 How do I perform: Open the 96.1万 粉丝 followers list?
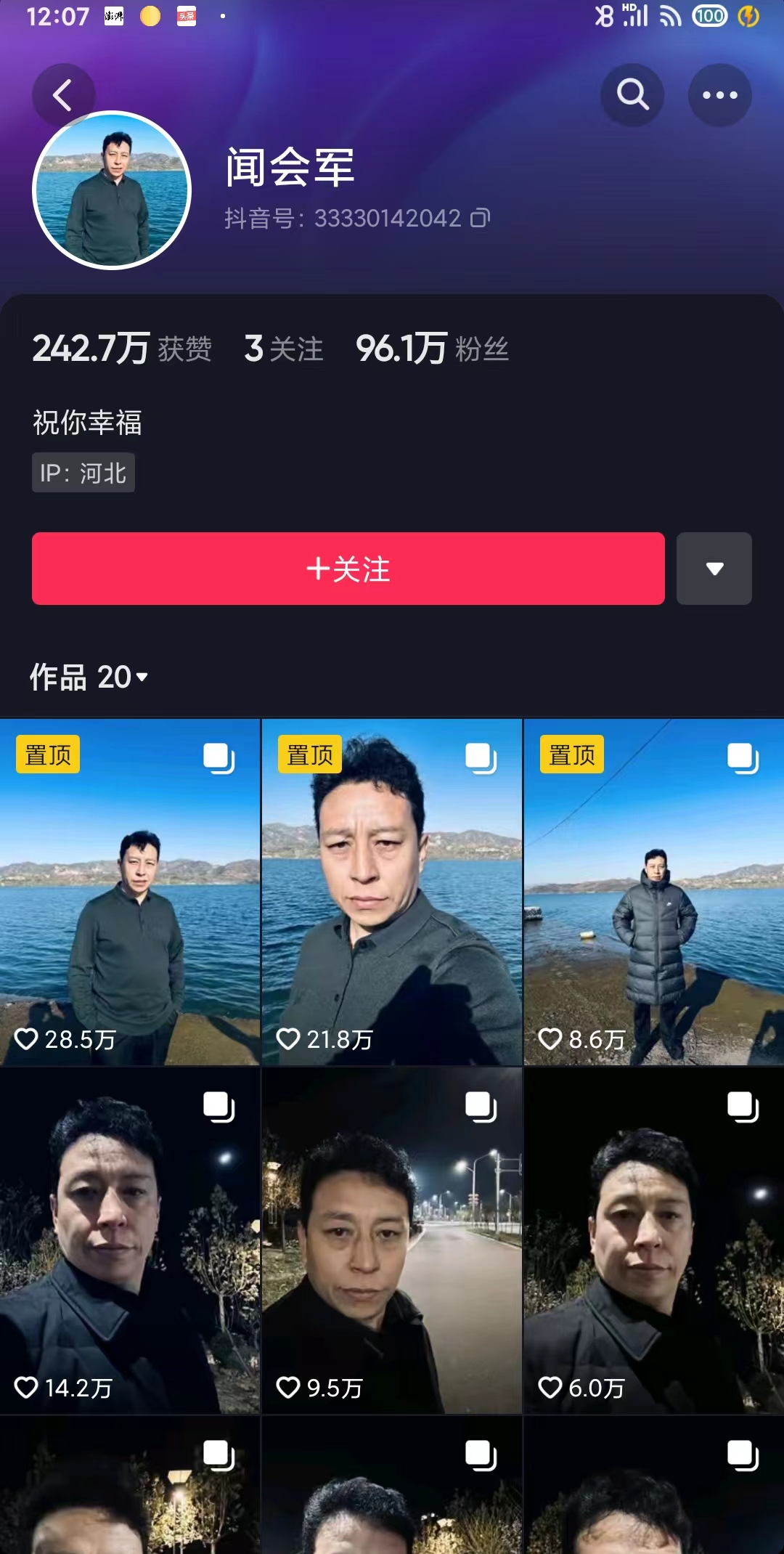[x=432, y=349]
